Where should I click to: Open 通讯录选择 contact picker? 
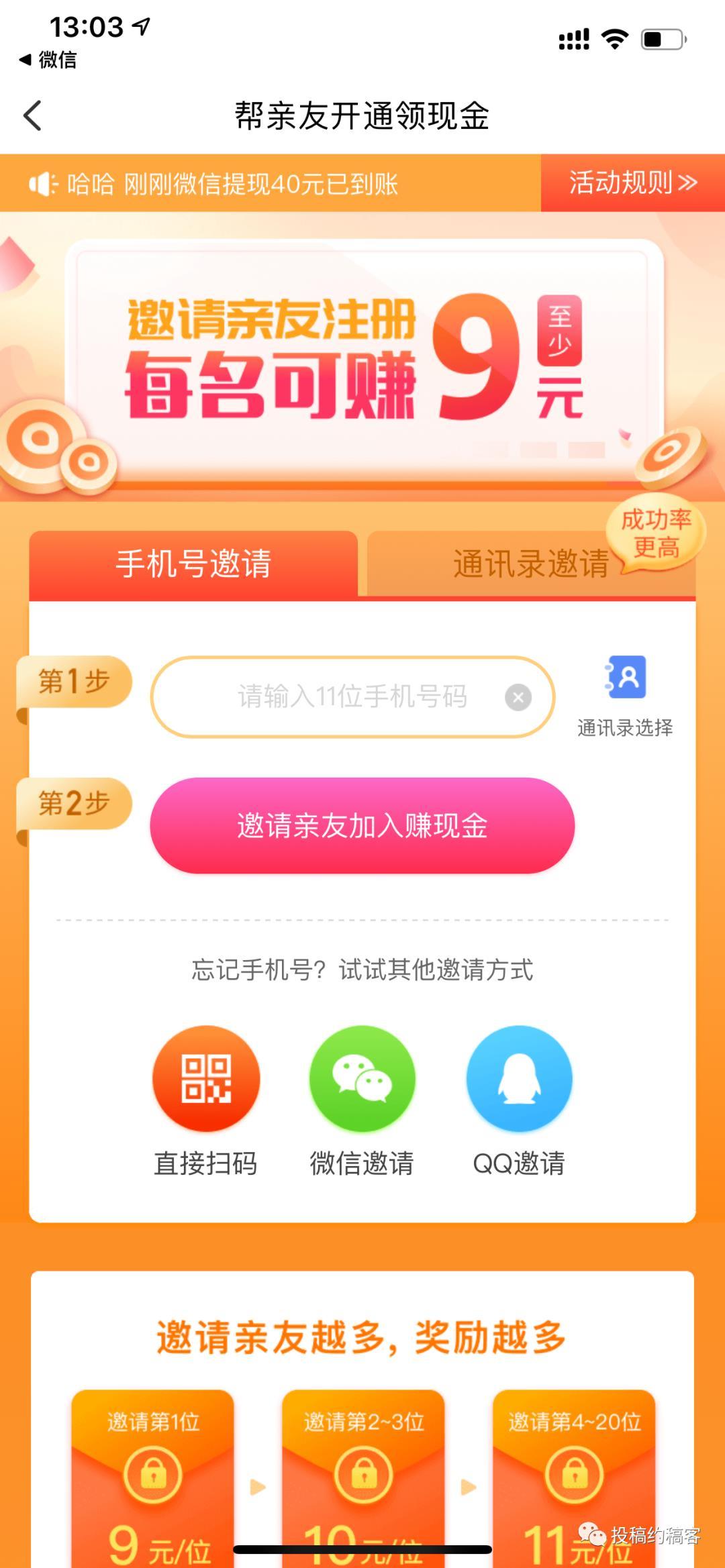pos(625,694)
